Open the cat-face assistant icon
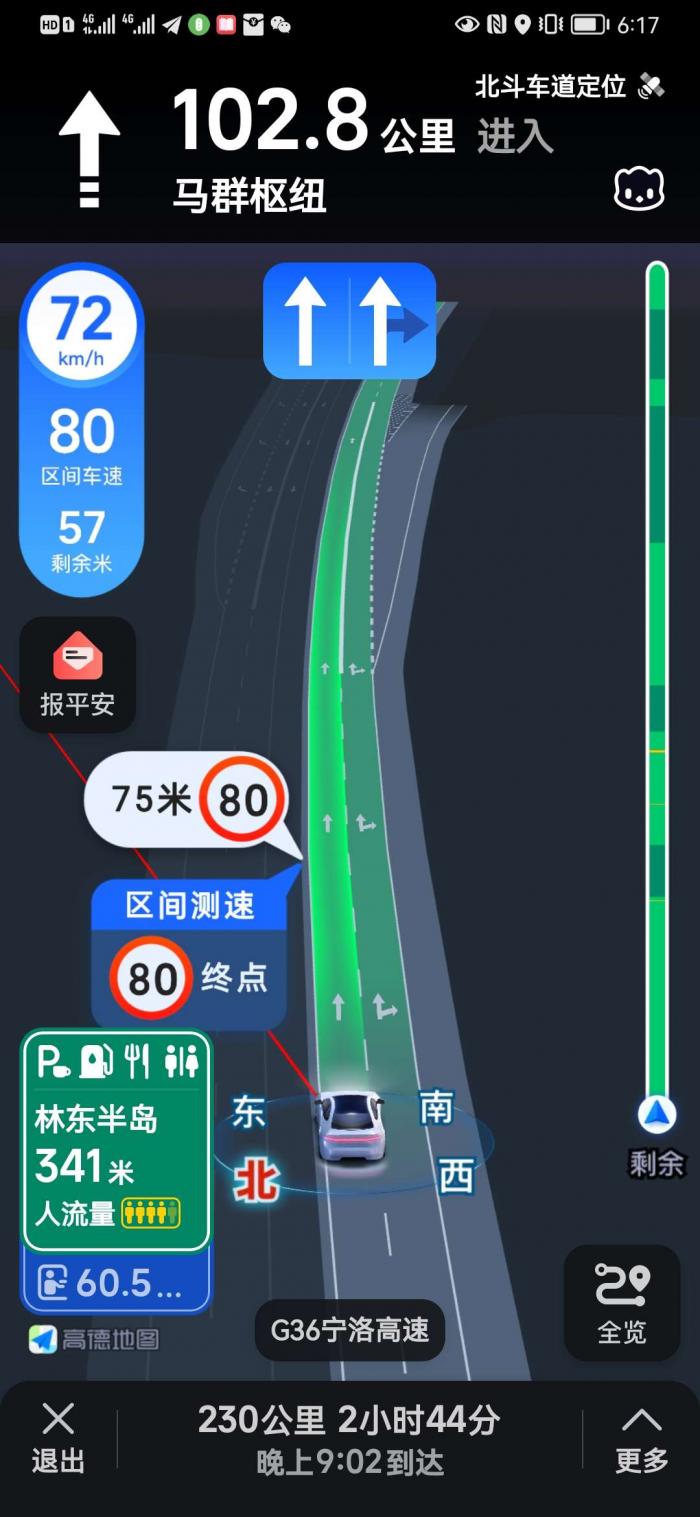 coord(638,188)
